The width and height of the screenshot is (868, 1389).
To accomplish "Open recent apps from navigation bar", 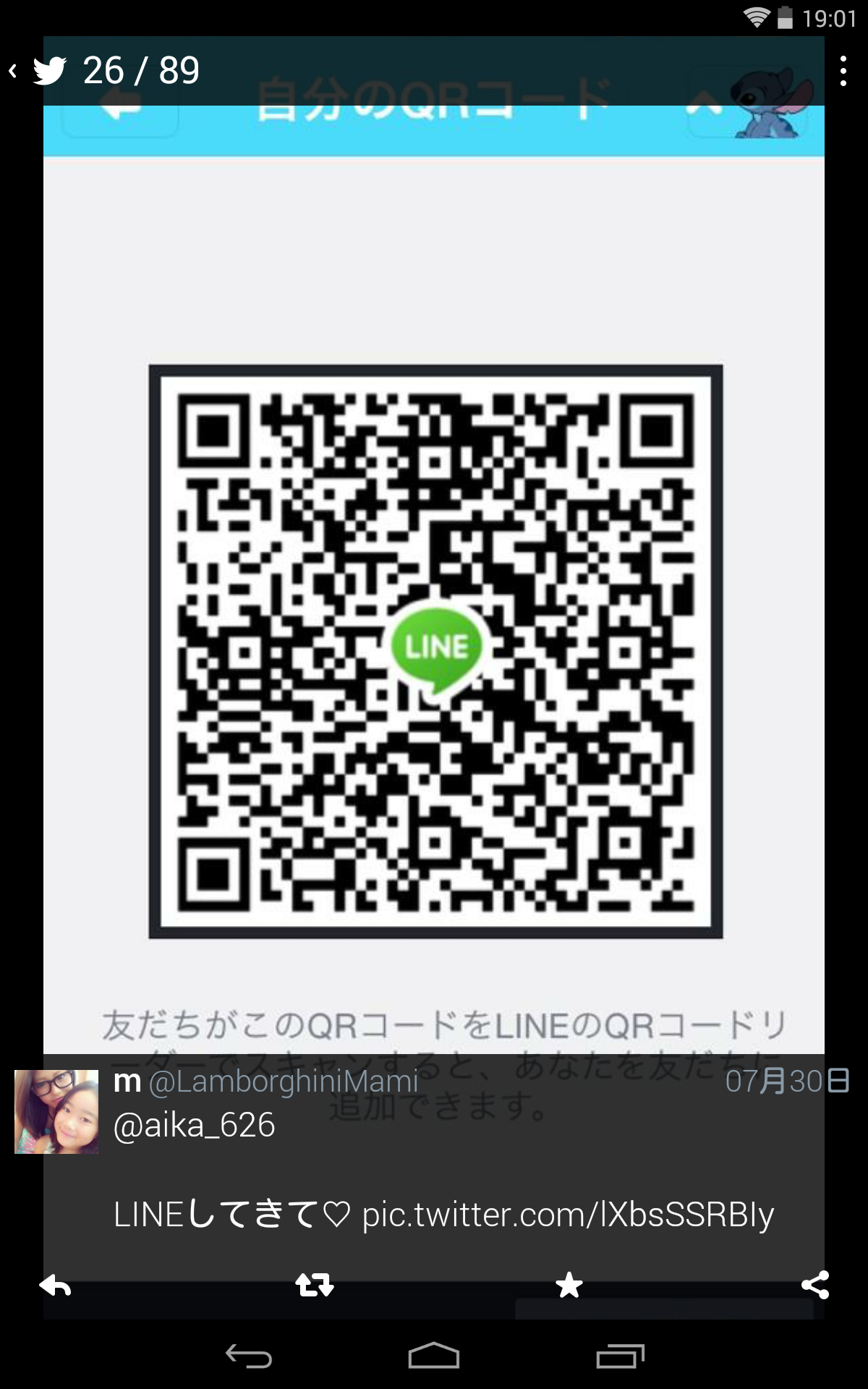I will tap(620, 1356).
